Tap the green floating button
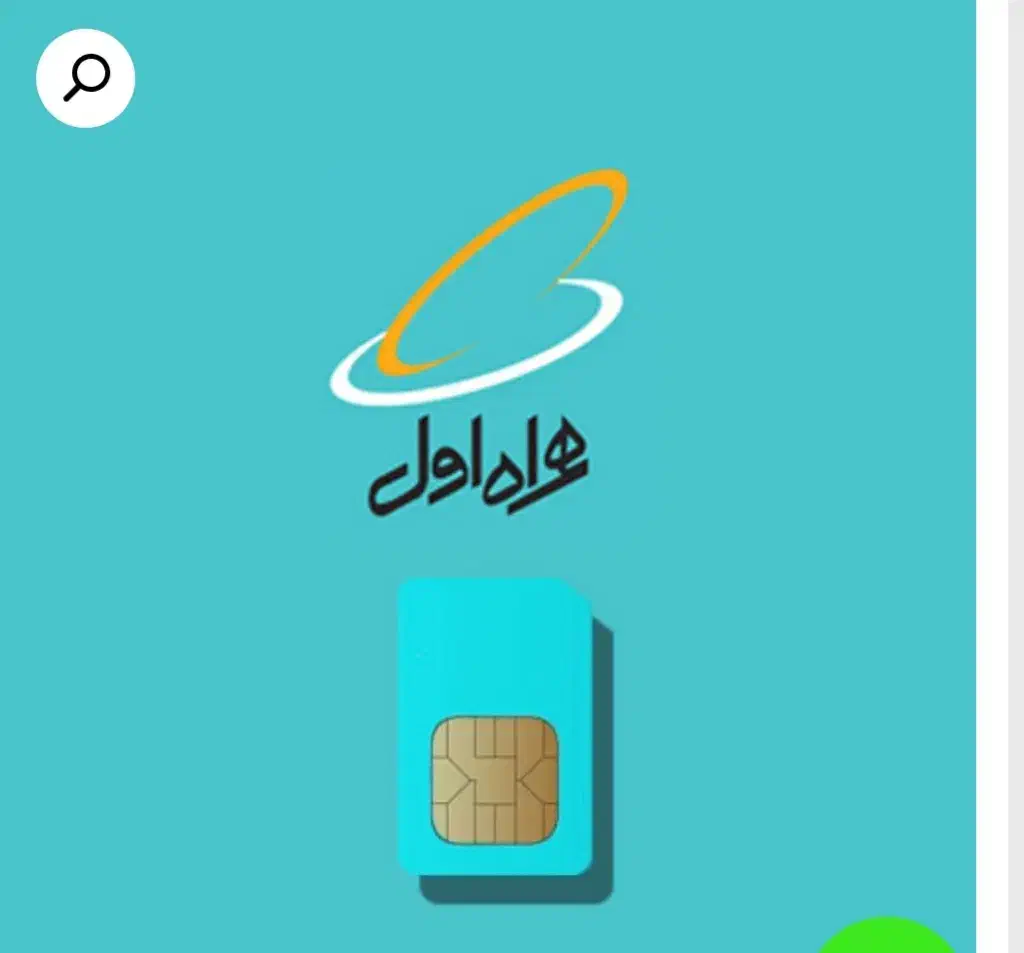The width and height of the screenshot is (1024, 953). point(887,935)
